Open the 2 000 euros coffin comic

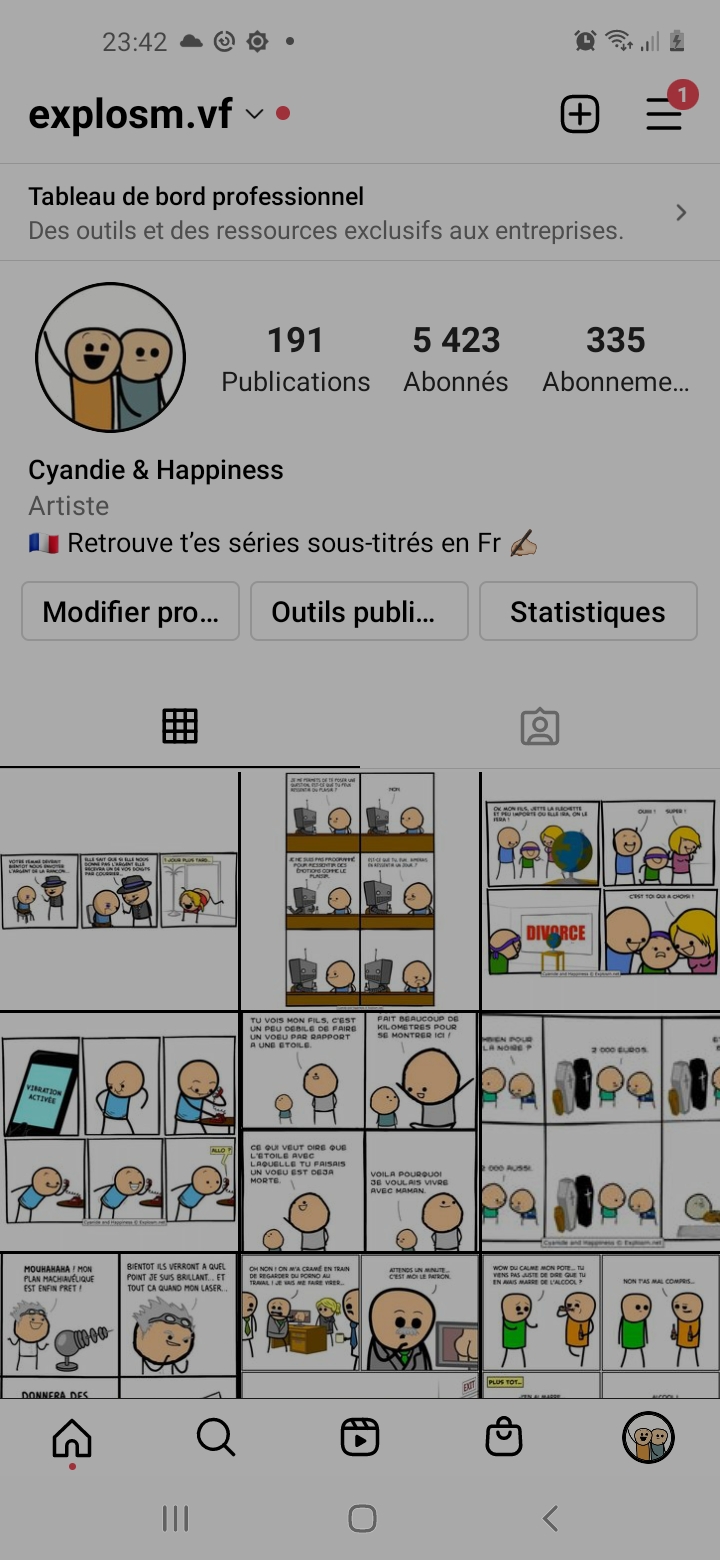point(600,1131)
